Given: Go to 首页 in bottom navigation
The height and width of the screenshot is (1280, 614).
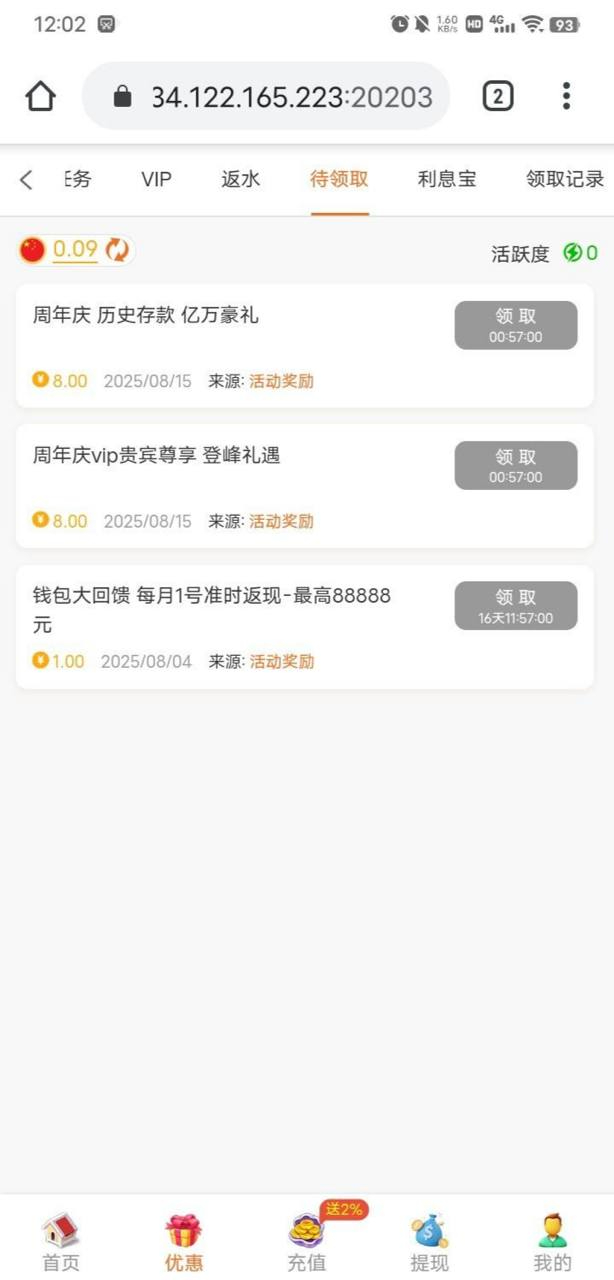Looking at the screenshot, I should (x=61, y=1243).
